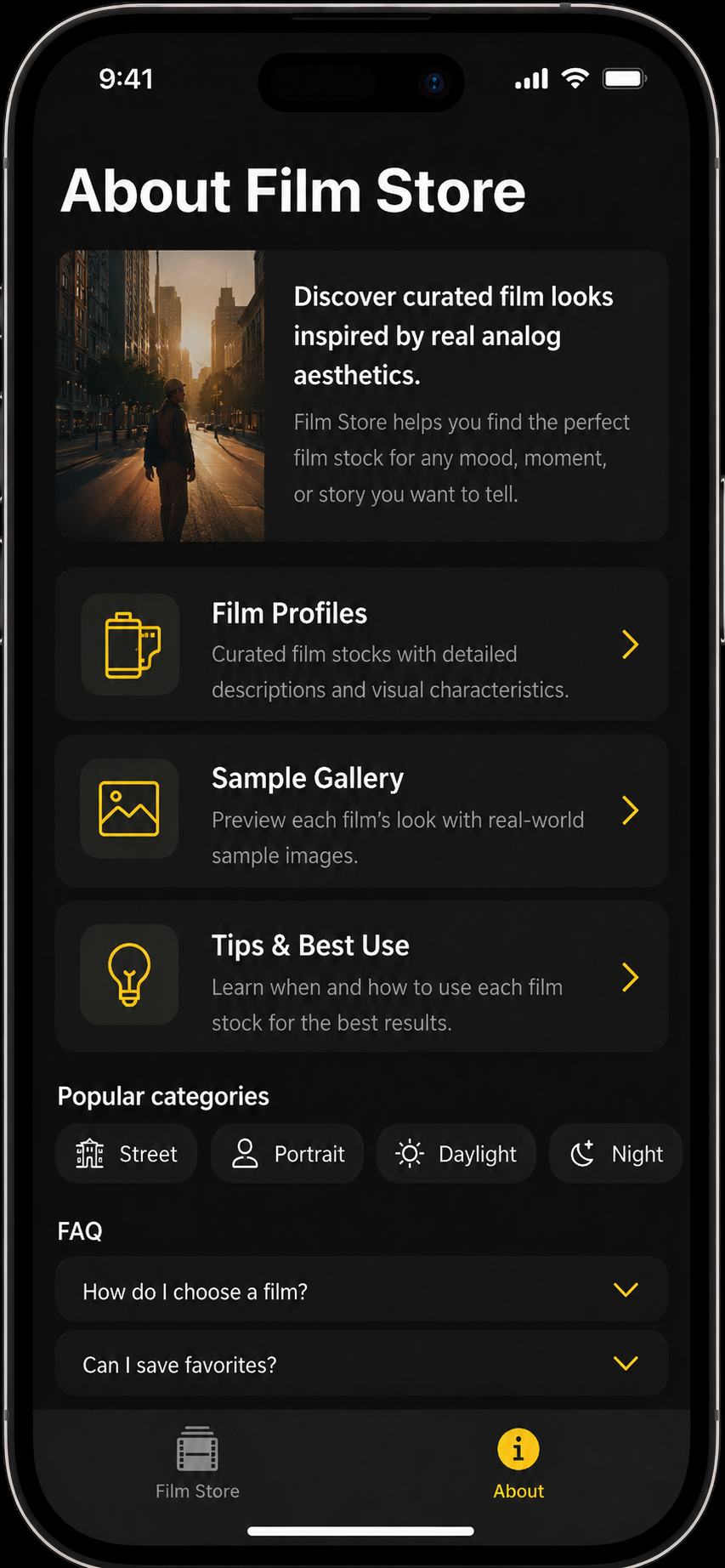
Task: Pick the Night category chip
Action: pos(616,1154)
